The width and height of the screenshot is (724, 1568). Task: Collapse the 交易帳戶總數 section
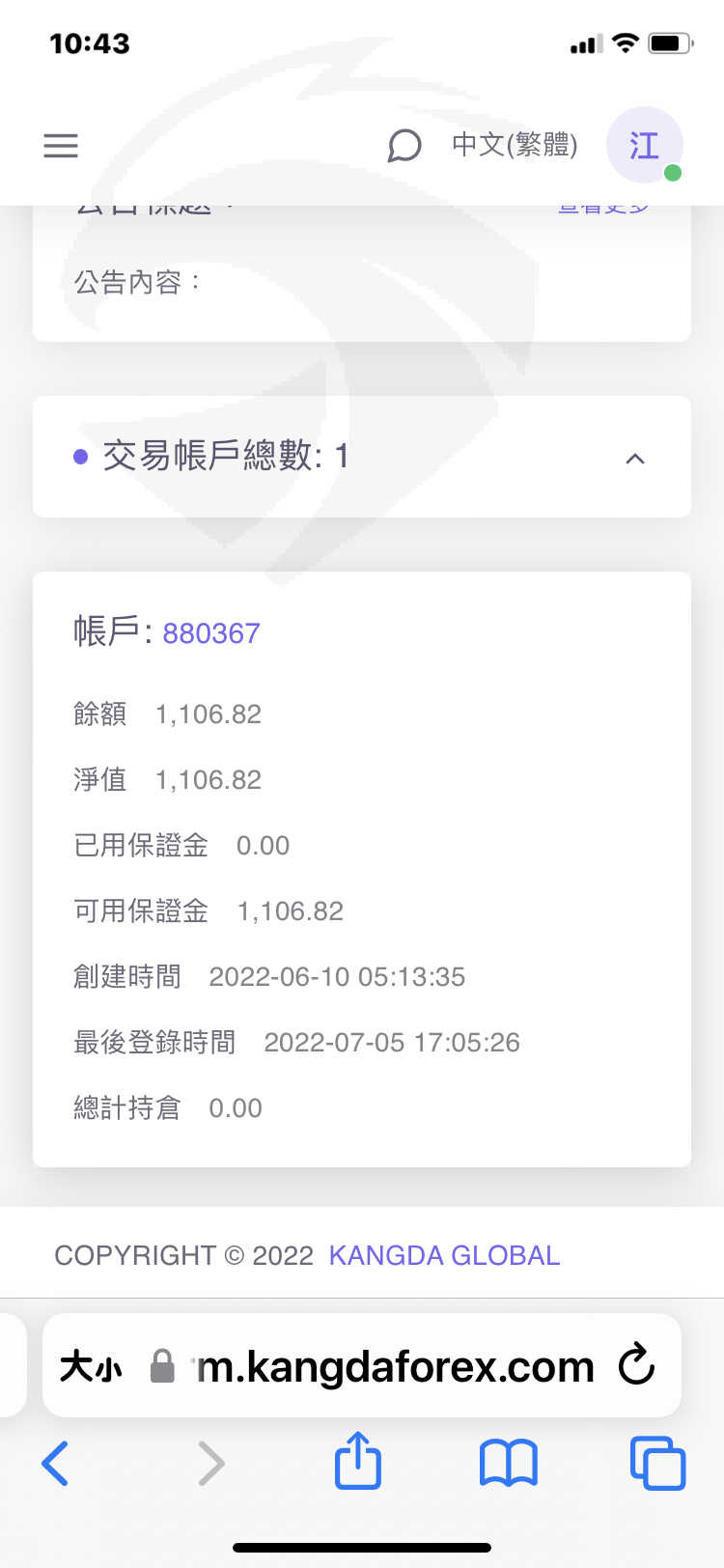coord(635,459)
